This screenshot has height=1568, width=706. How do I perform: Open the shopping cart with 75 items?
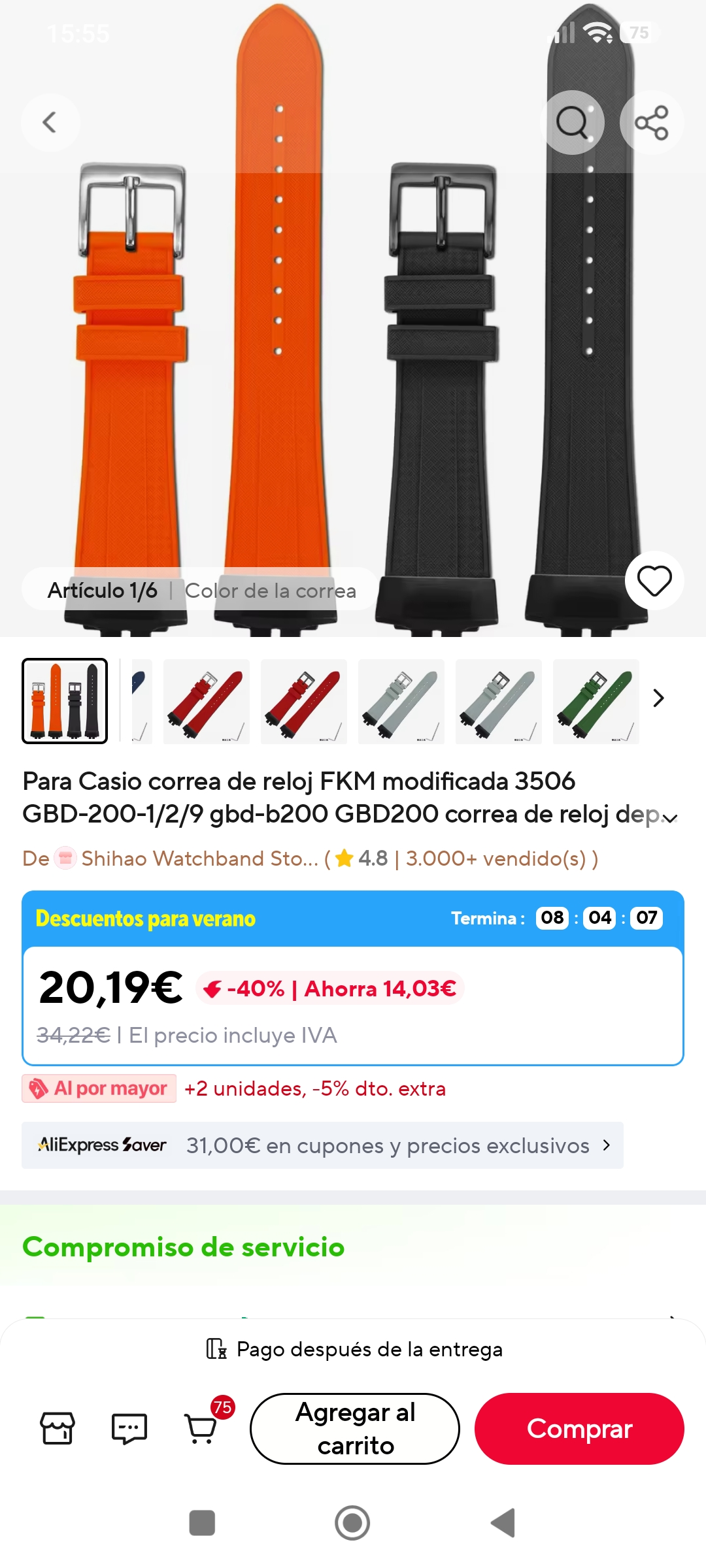pos(203,1427)
